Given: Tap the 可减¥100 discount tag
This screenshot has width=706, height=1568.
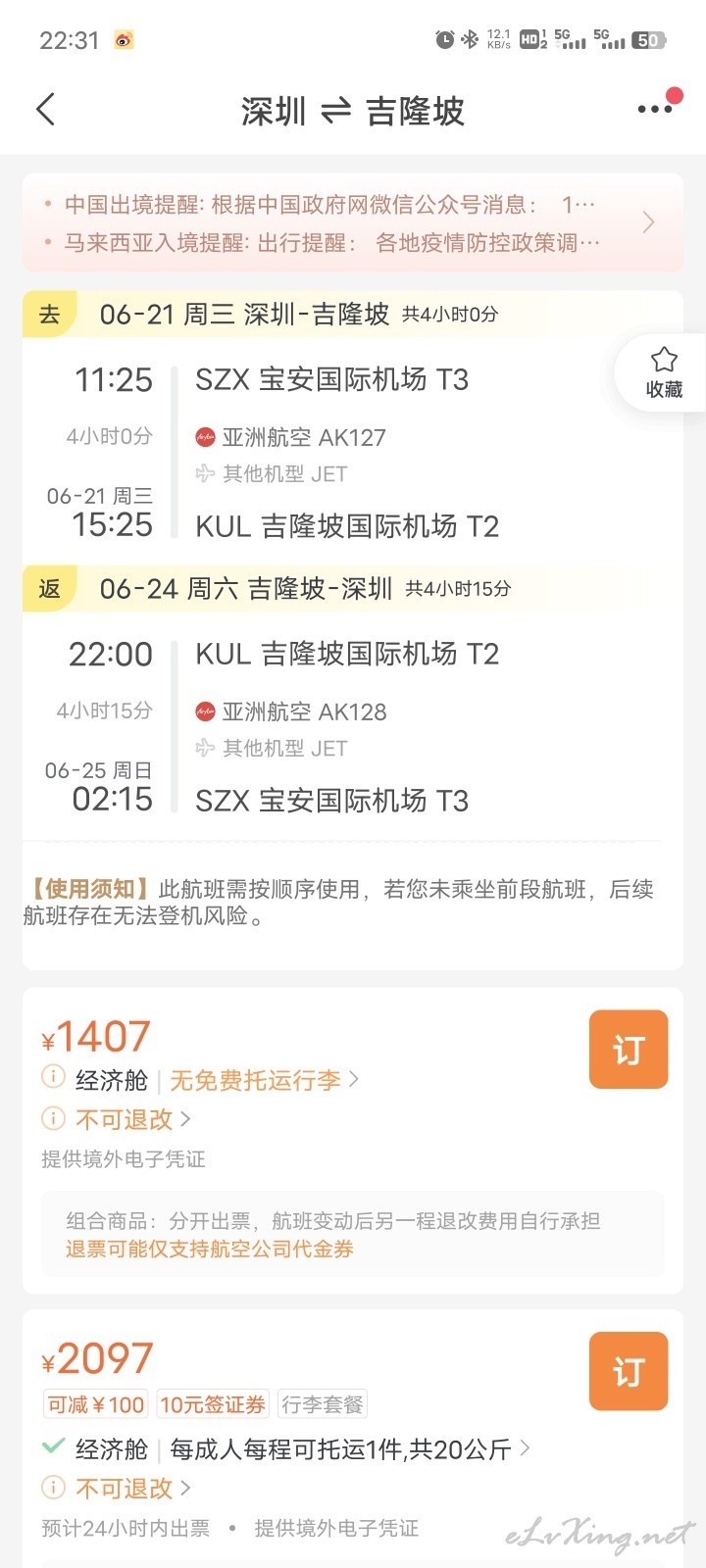Looking at the screenshot, I should click(x=95, y=1404).
